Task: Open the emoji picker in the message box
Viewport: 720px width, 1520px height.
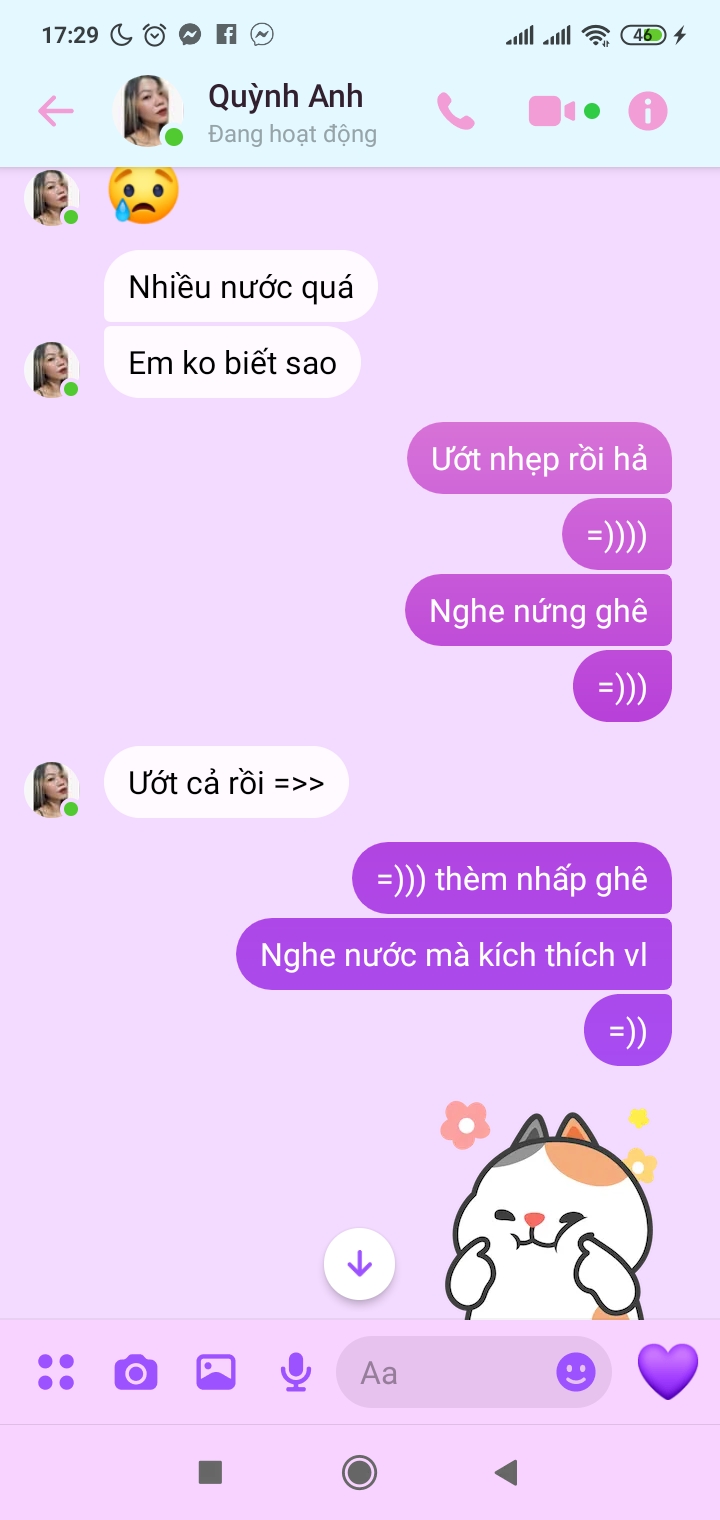Action: pyautogui.click(x=576, y=1372)
